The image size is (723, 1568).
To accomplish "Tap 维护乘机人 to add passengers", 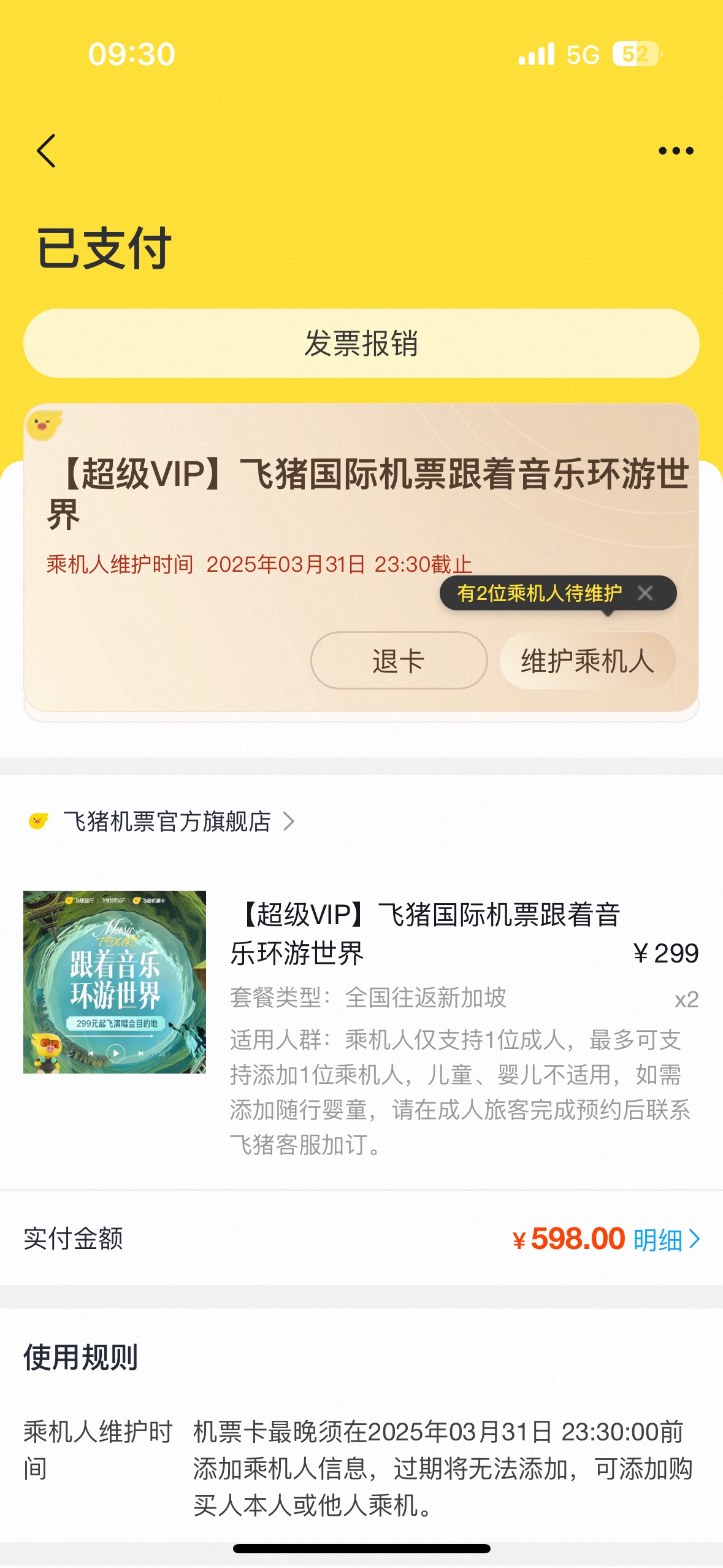I will (x=587, y=661).
